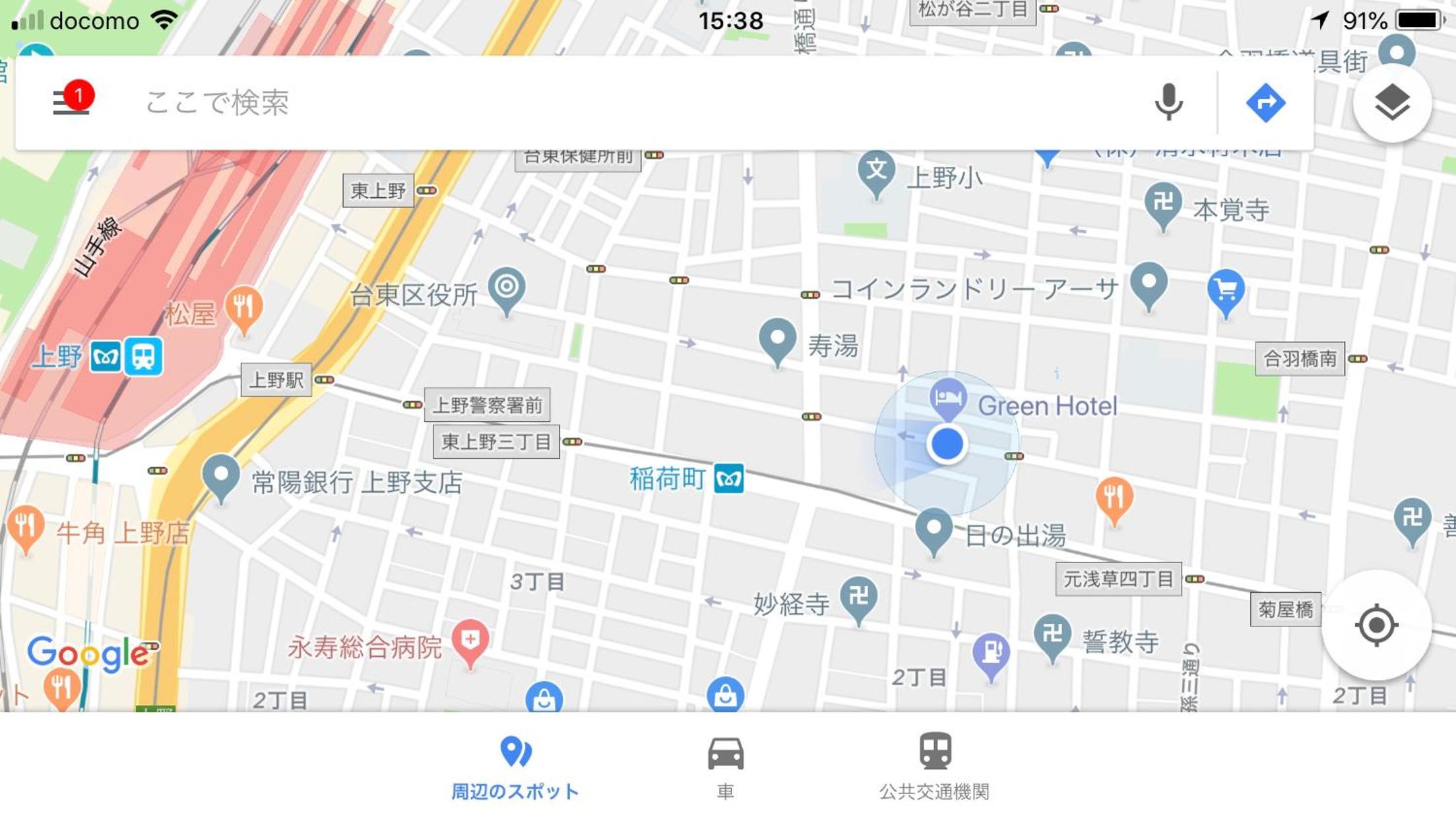The image size is (1456, 819).
Task: Tap the 上野 station icon
Action: [143, 357]
